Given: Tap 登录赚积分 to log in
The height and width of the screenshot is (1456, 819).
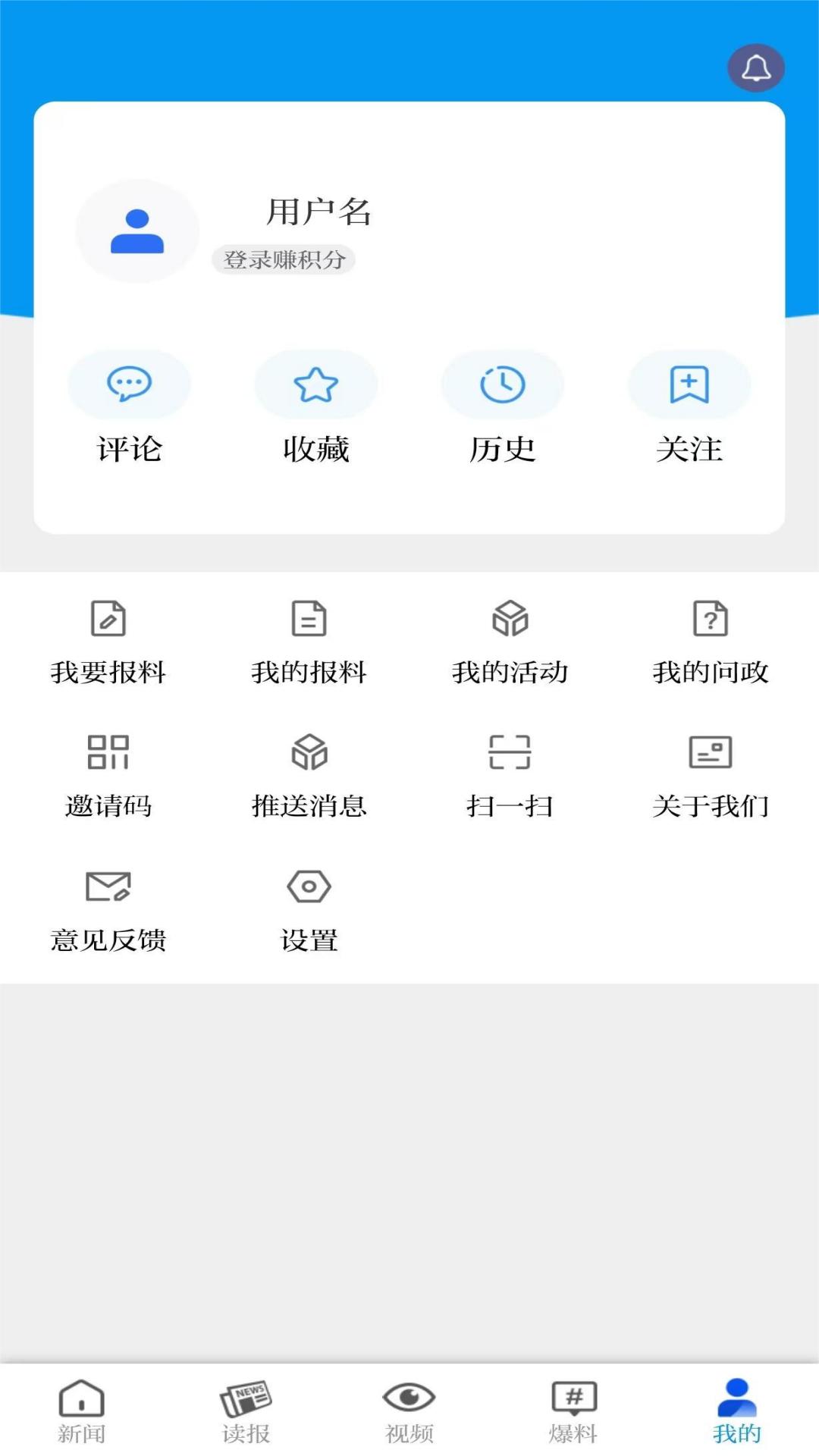Looking at the screenshot, I should click(x=284, y=259).
